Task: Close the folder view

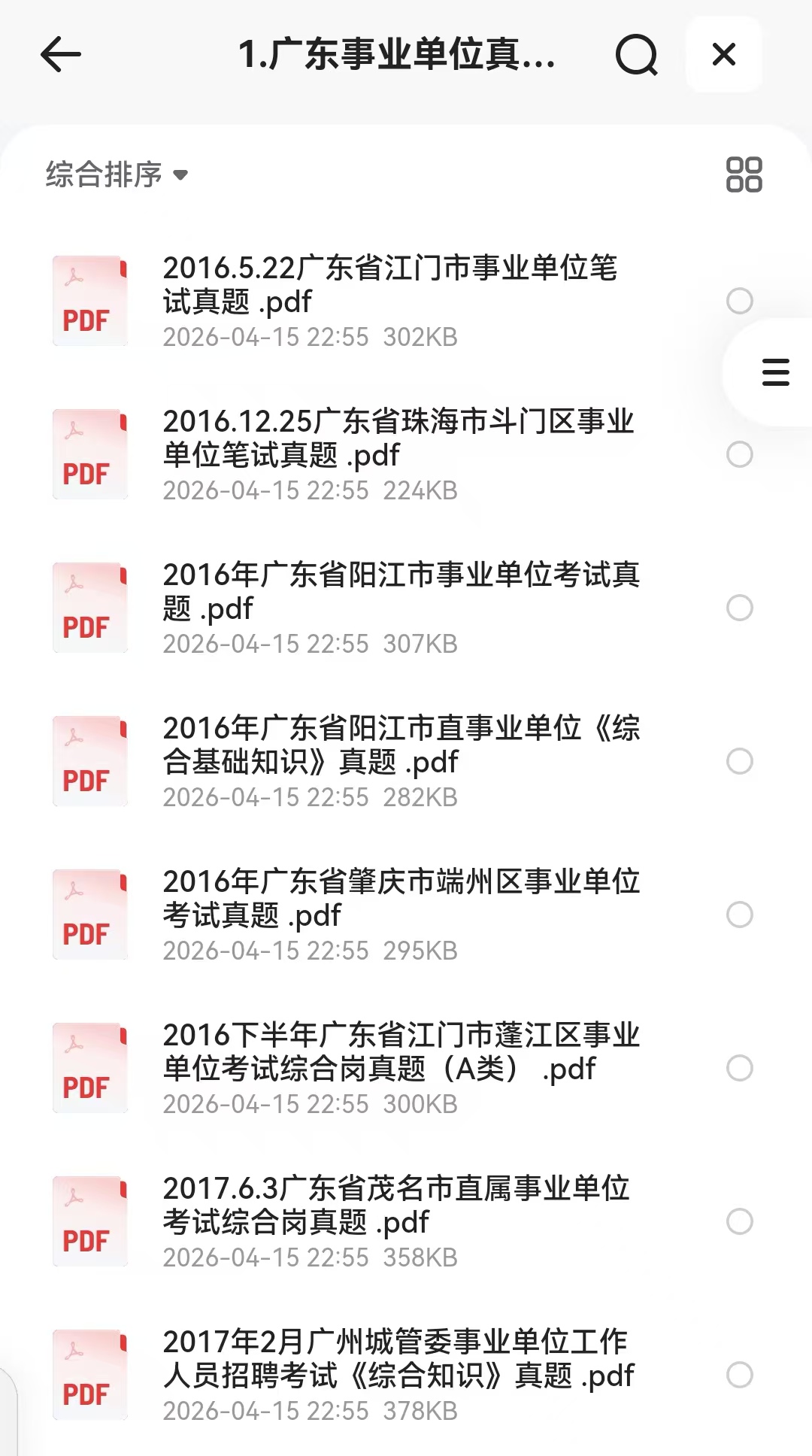Action: tap(723, 55)
